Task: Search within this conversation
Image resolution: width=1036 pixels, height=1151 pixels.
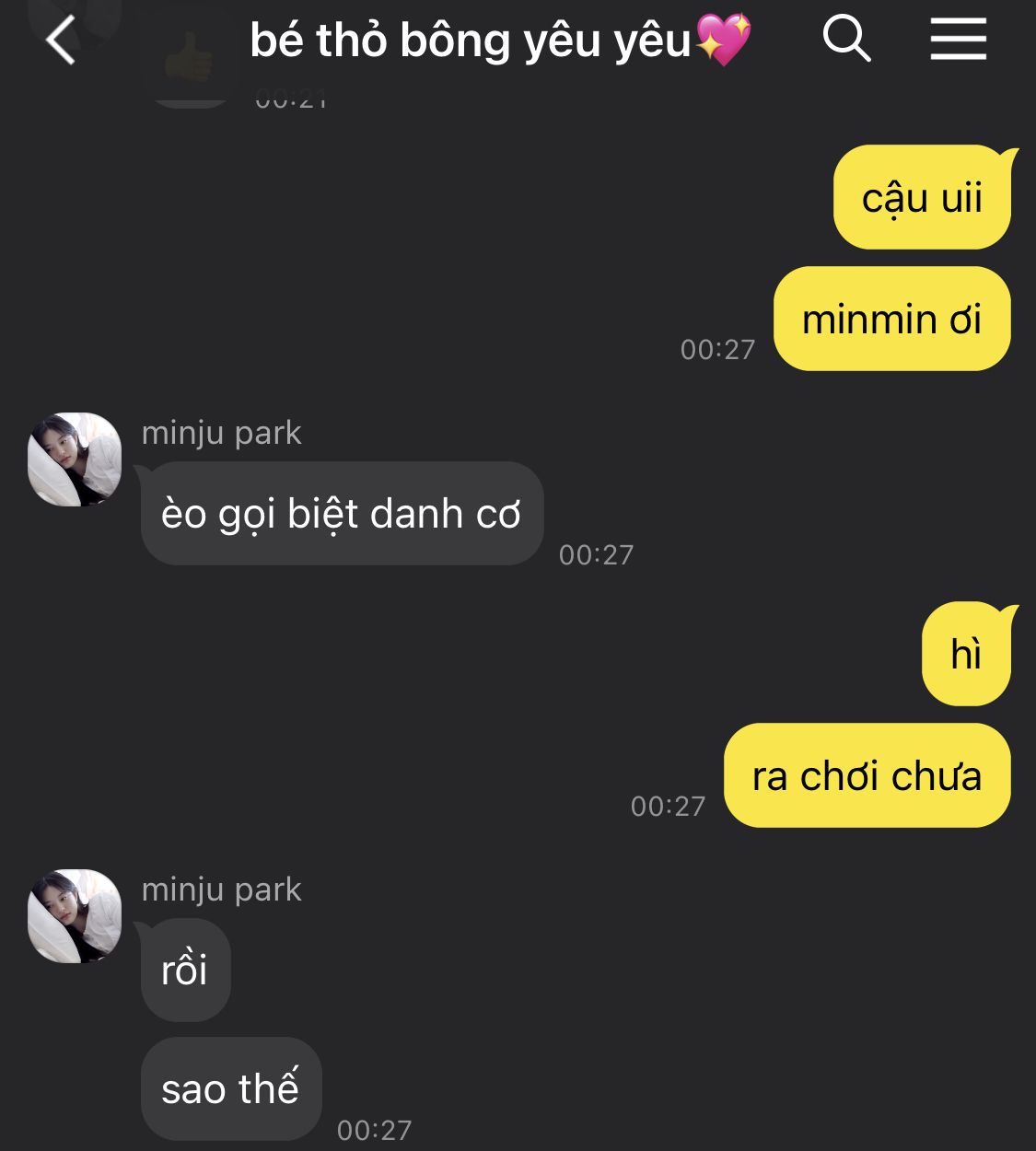Action: point(846,41)
